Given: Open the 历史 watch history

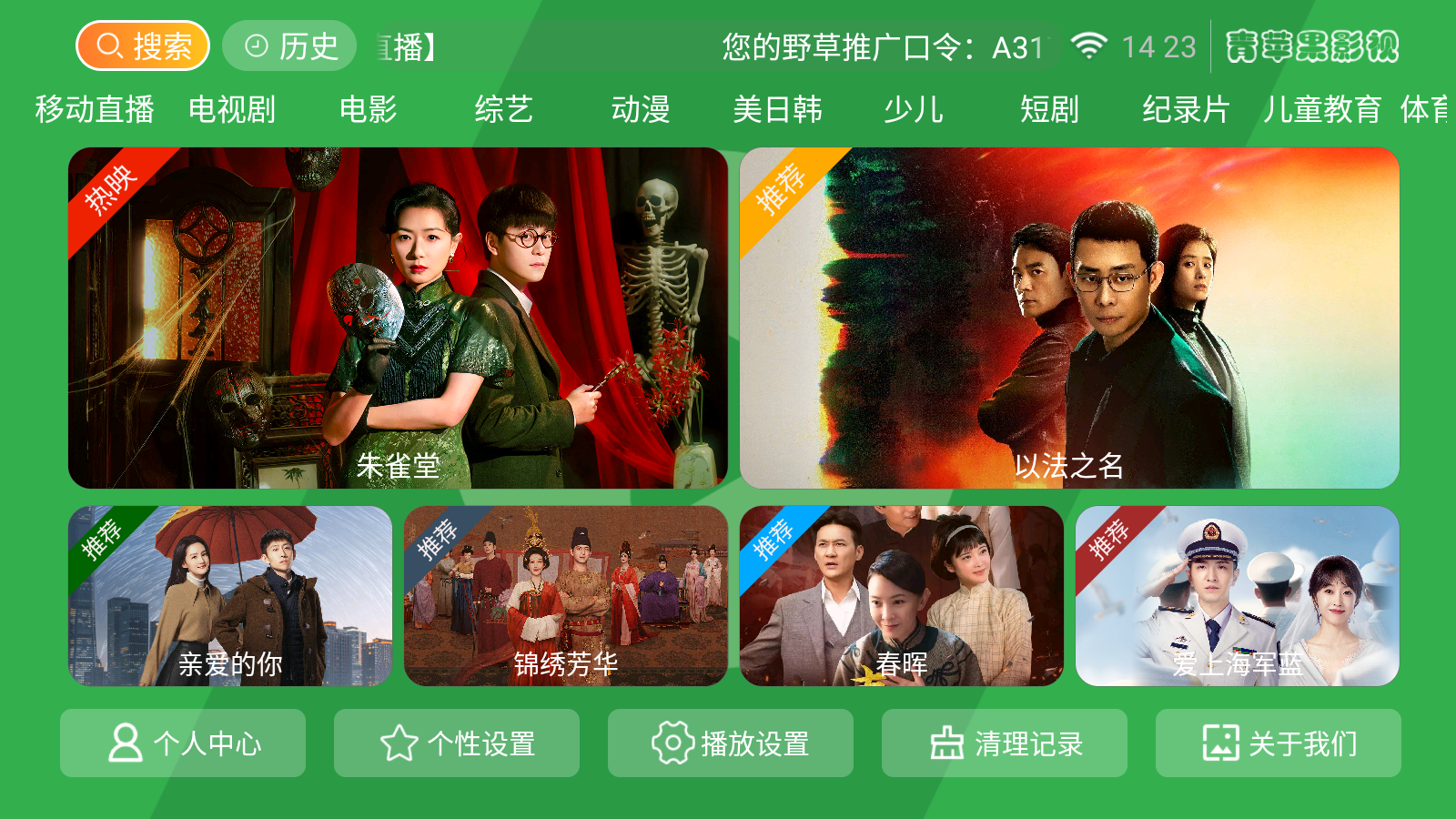Looking at the screenshot, I should [x=289, y=45].
